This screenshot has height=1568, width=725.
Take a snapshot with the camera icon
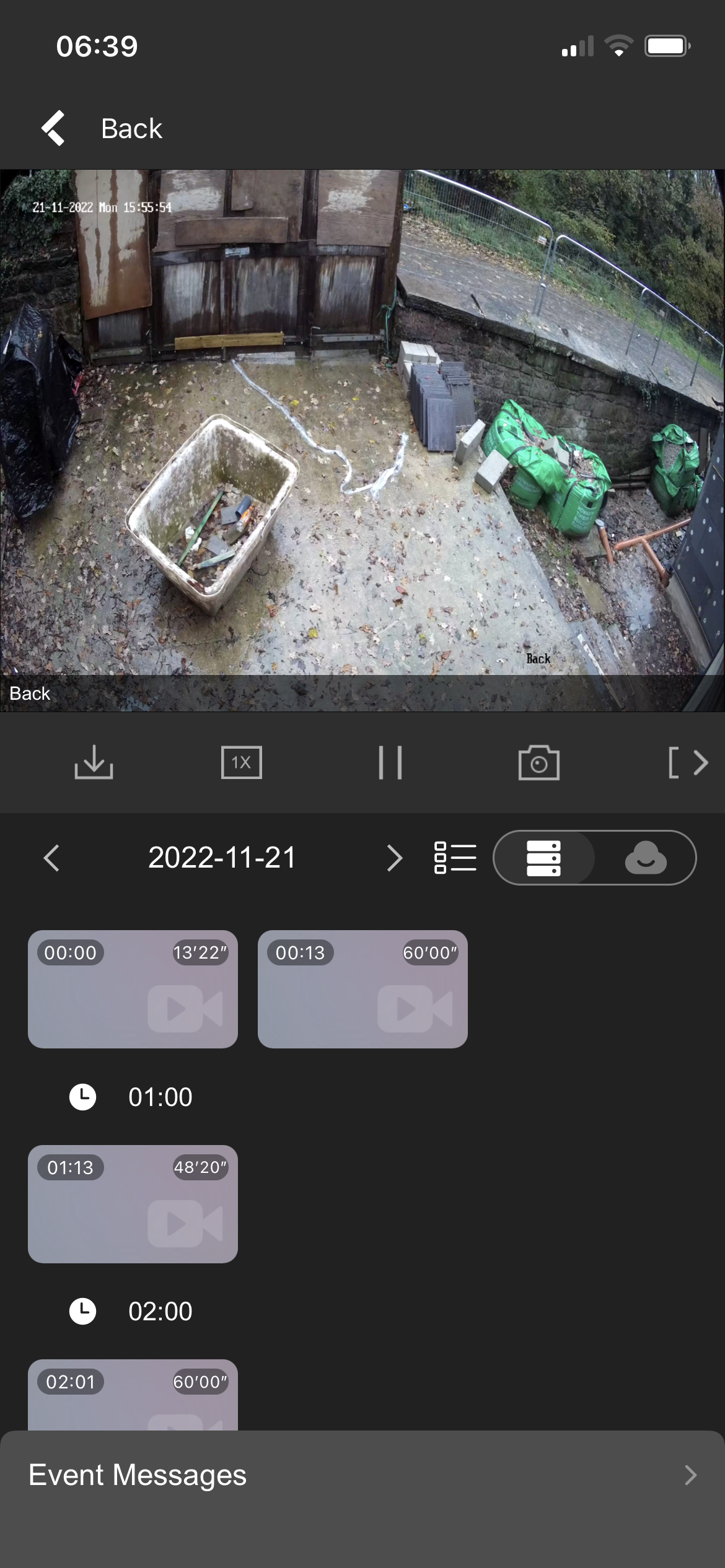point(538,762)
